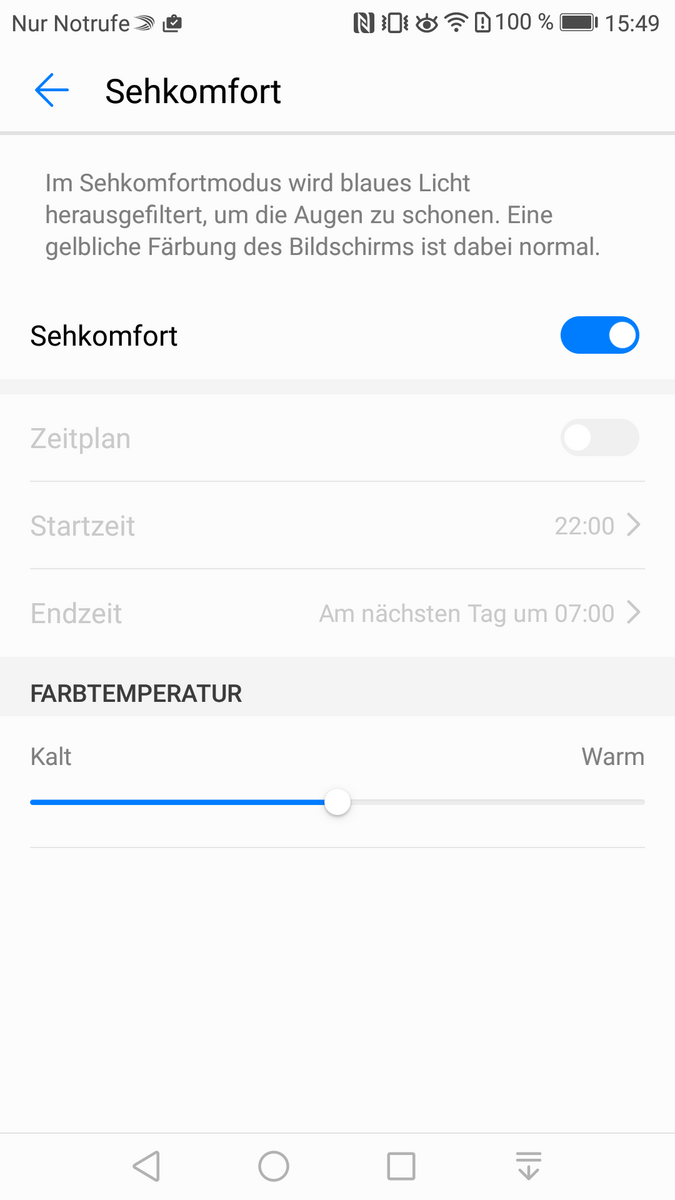Tap the system back triangle
Viewport: 675px width, 1200px height.
point(146,1166)
